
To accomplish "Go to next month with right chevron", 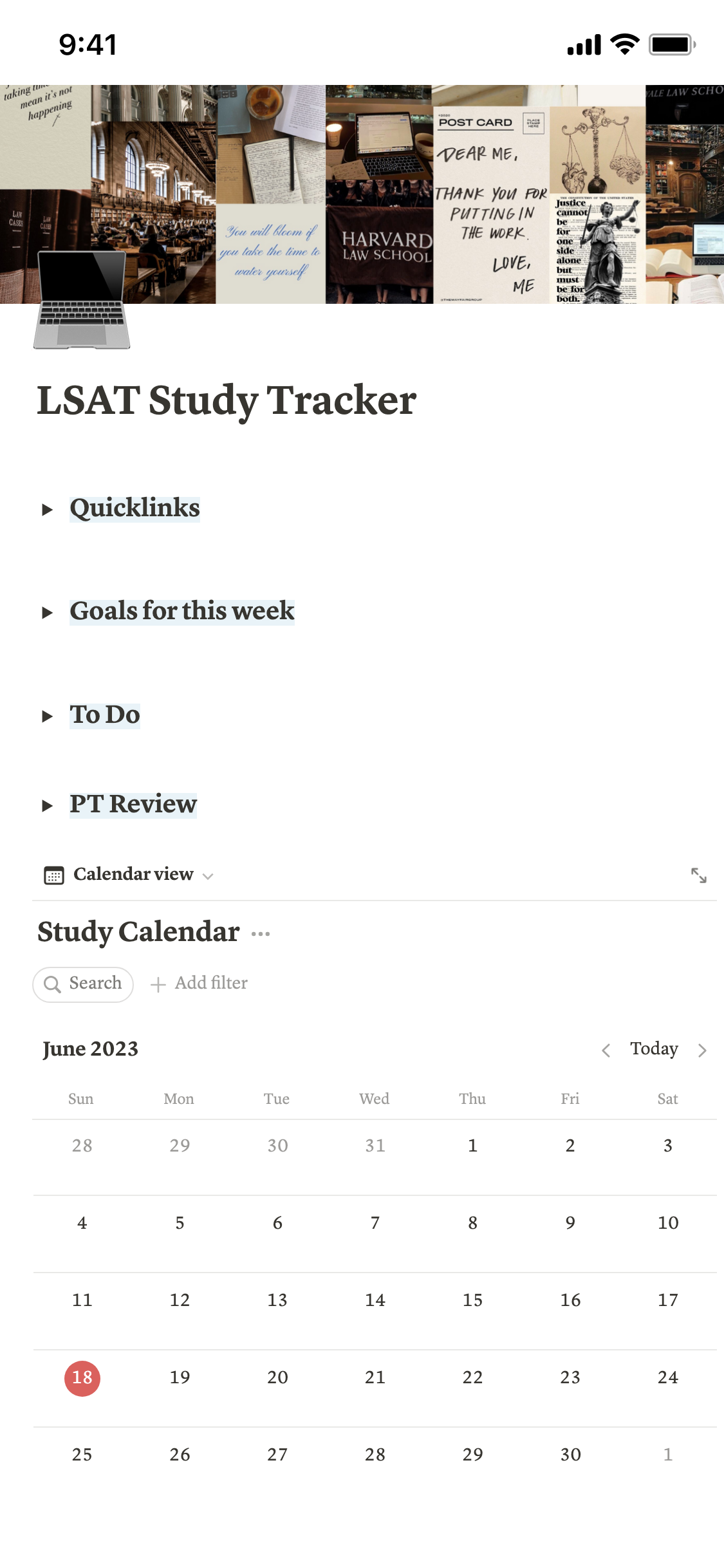I will 703,1050.
